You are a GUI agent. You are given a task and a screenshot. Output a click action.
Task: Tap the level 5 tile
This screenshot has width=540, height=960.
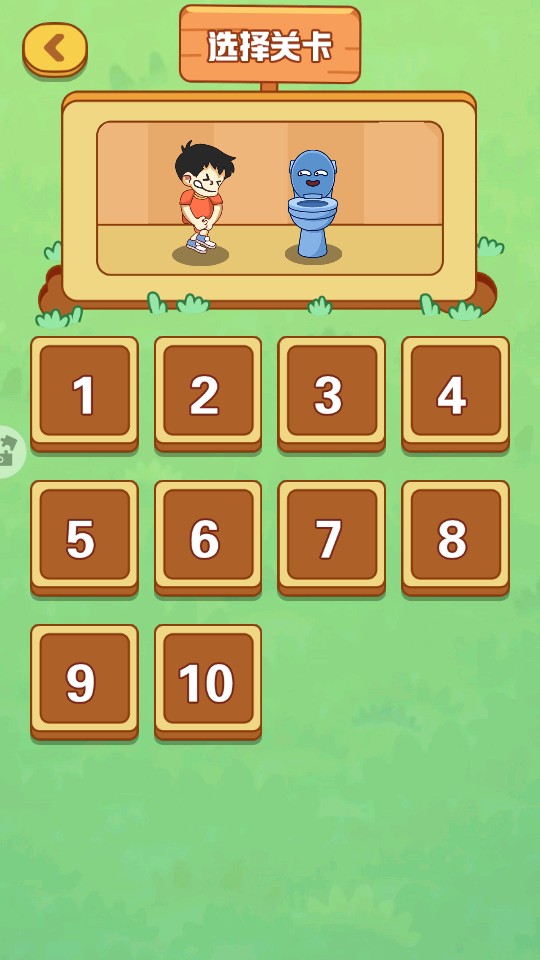point(84,538)
